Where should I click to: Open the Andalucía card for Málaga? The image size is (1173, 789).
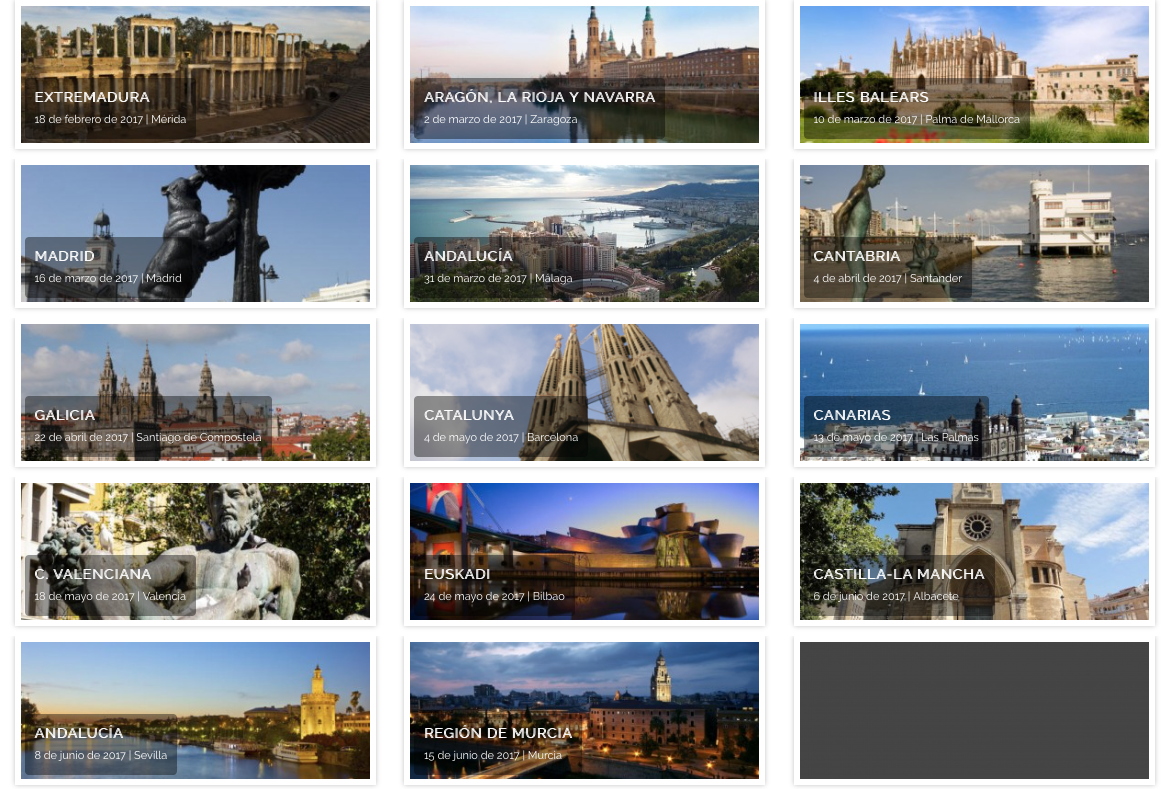click(x=584, y=234)
